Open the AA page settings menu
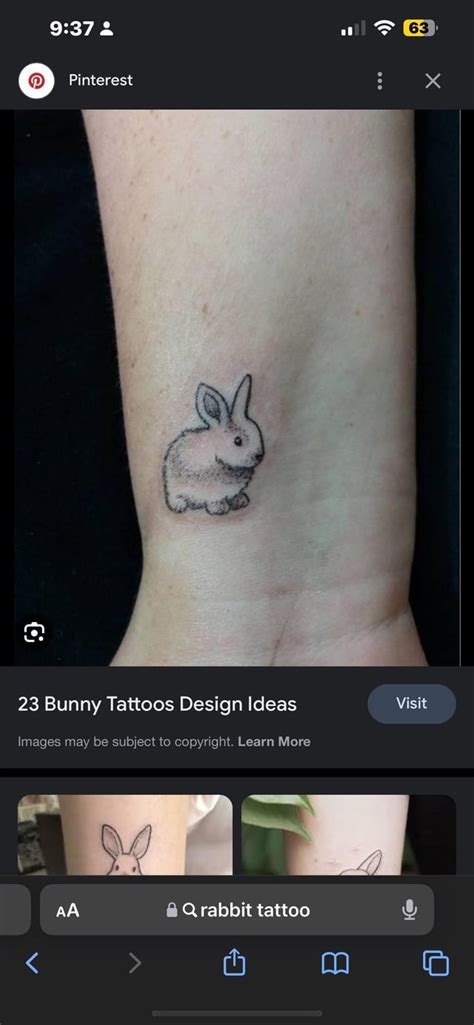This screenshot has width=474, height=1025. tap(67, 910)
